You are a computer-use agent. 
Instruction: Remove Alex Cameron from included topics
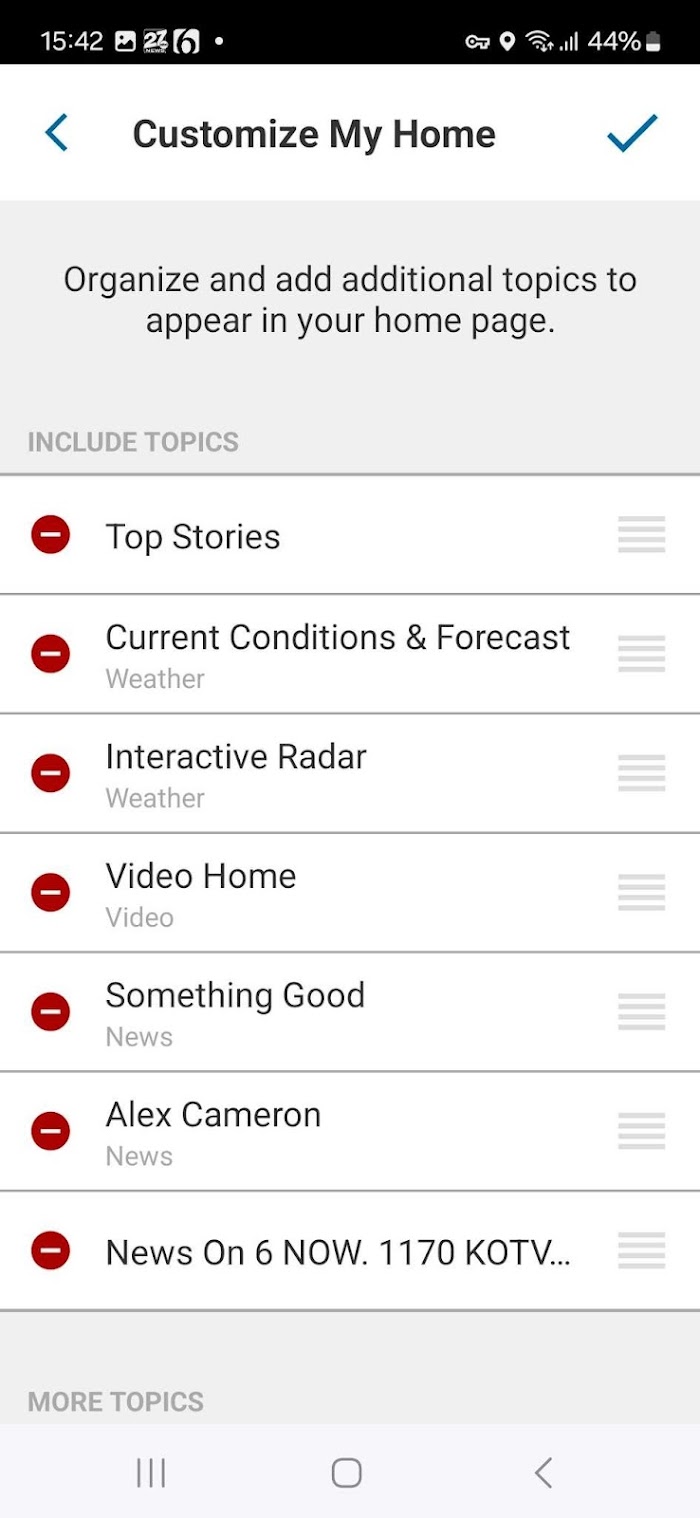[x=50, y=1131]
